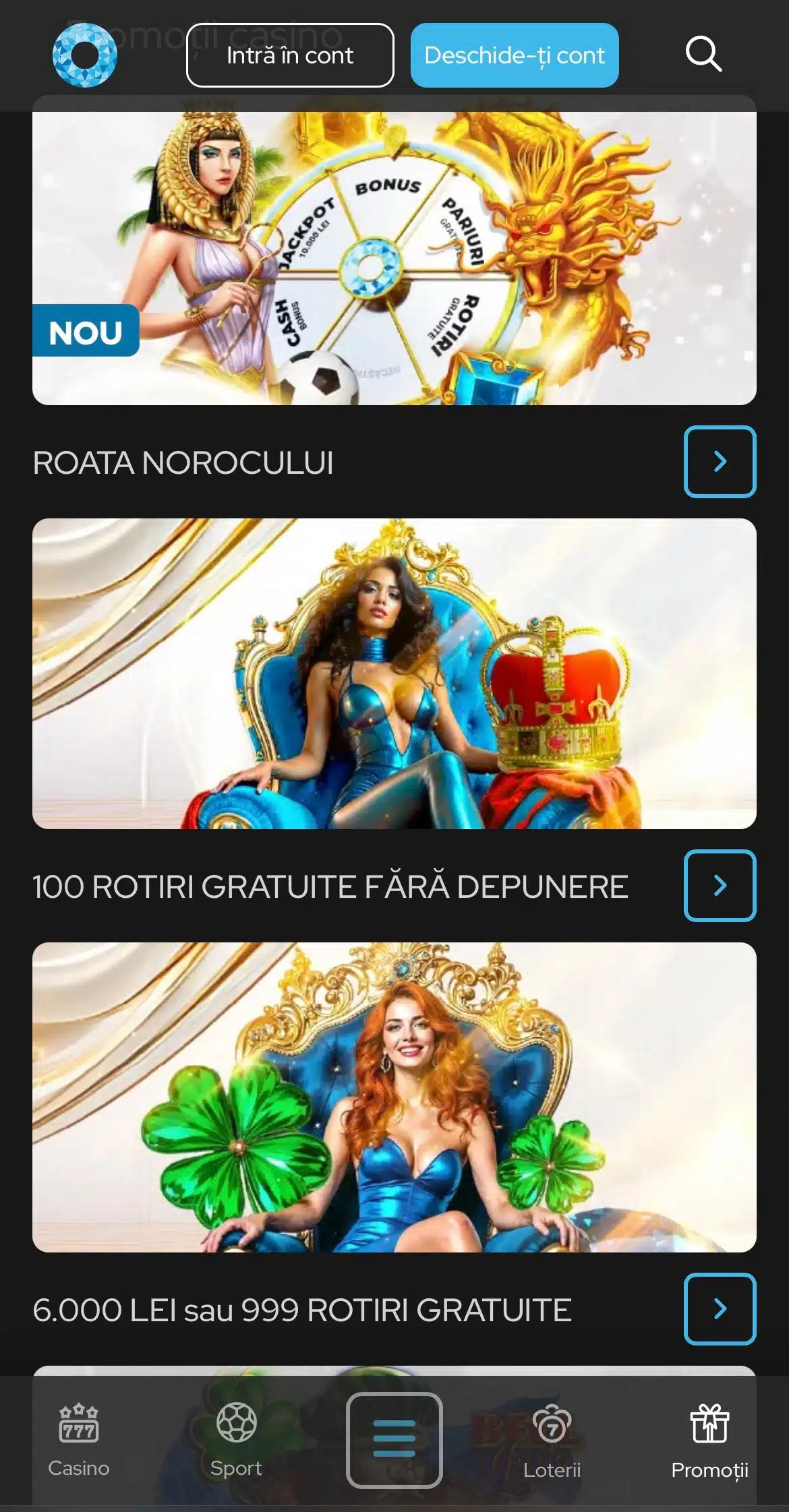Tap the Intră în cont button
Viewport: 789px width, 1512px height.
point(290,55)
